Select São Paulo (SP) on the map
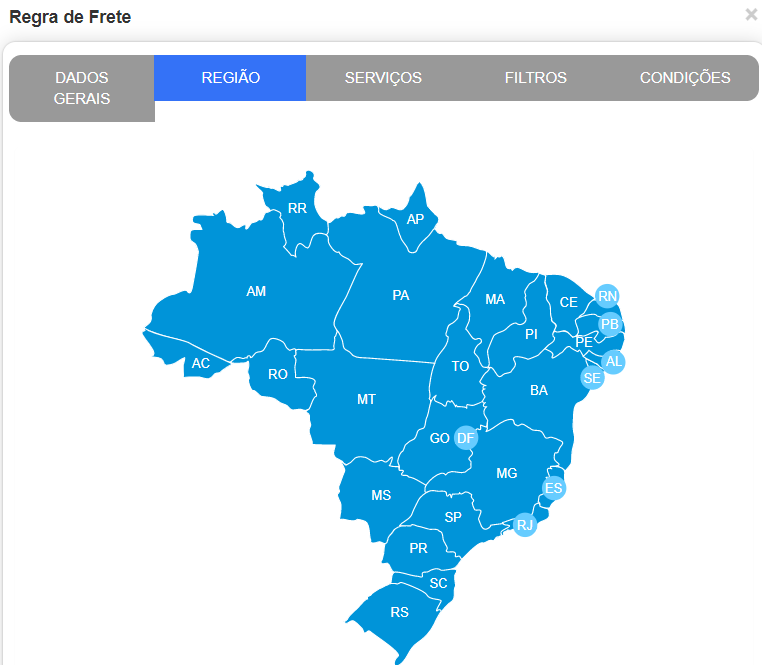 [x=453, y=517]
